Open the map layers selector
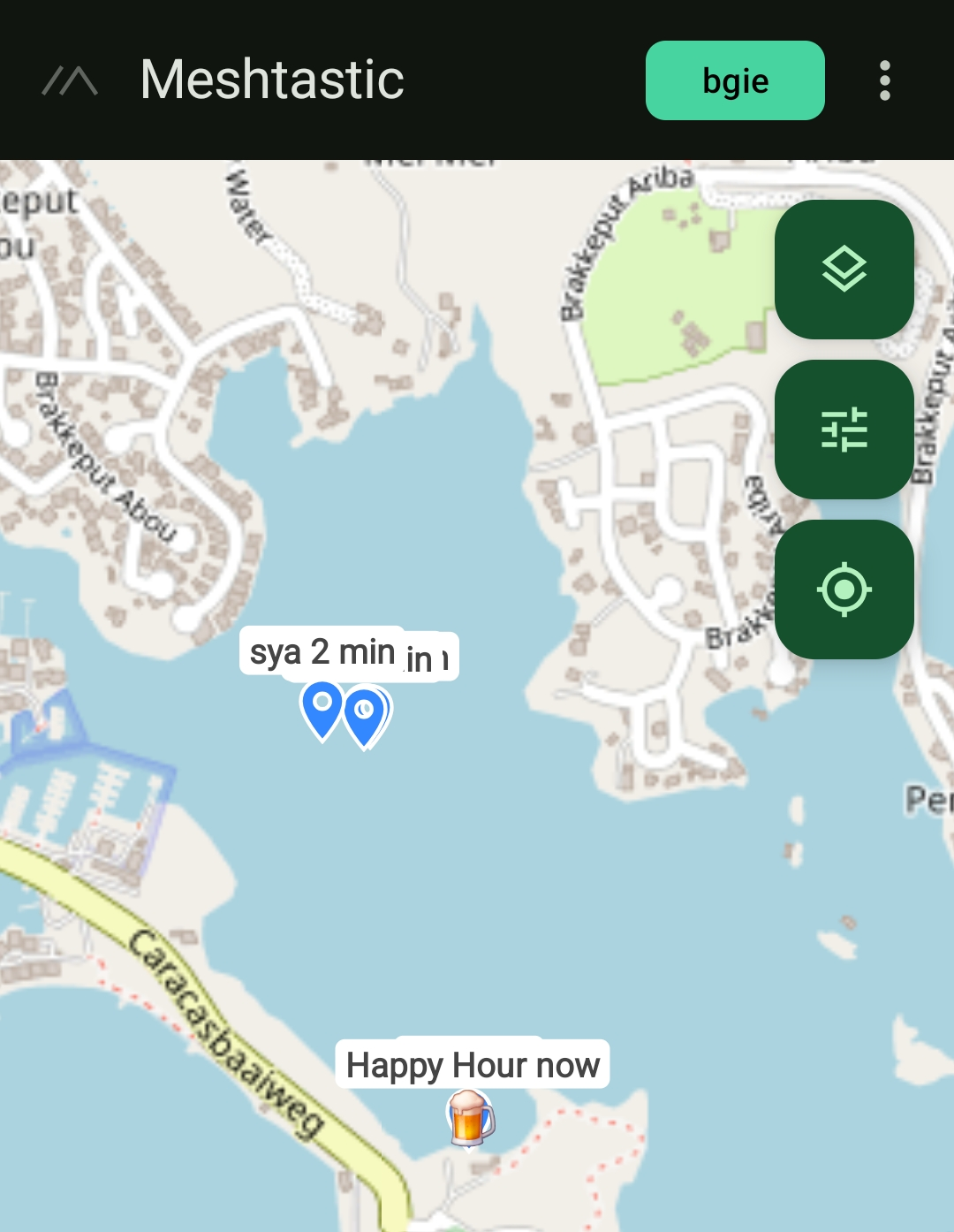Screen dimensions: 954x1232 (x=844, y=270)
